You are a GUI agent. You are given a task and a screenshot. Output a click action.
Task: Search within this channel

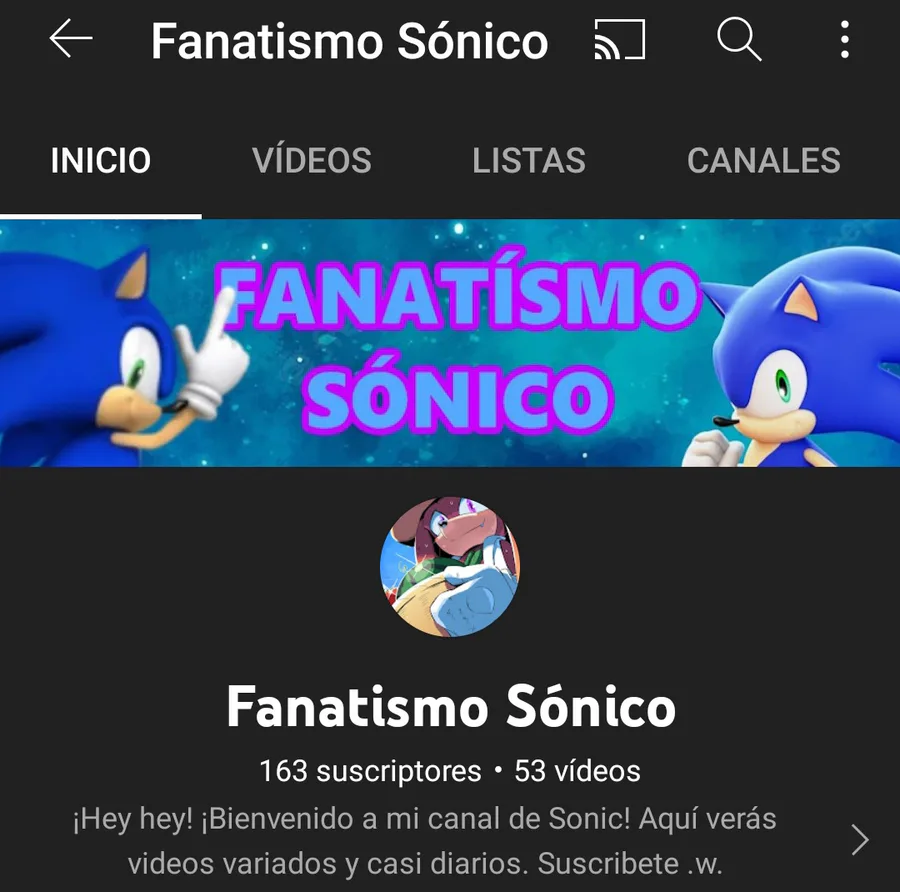coord(739,41)
